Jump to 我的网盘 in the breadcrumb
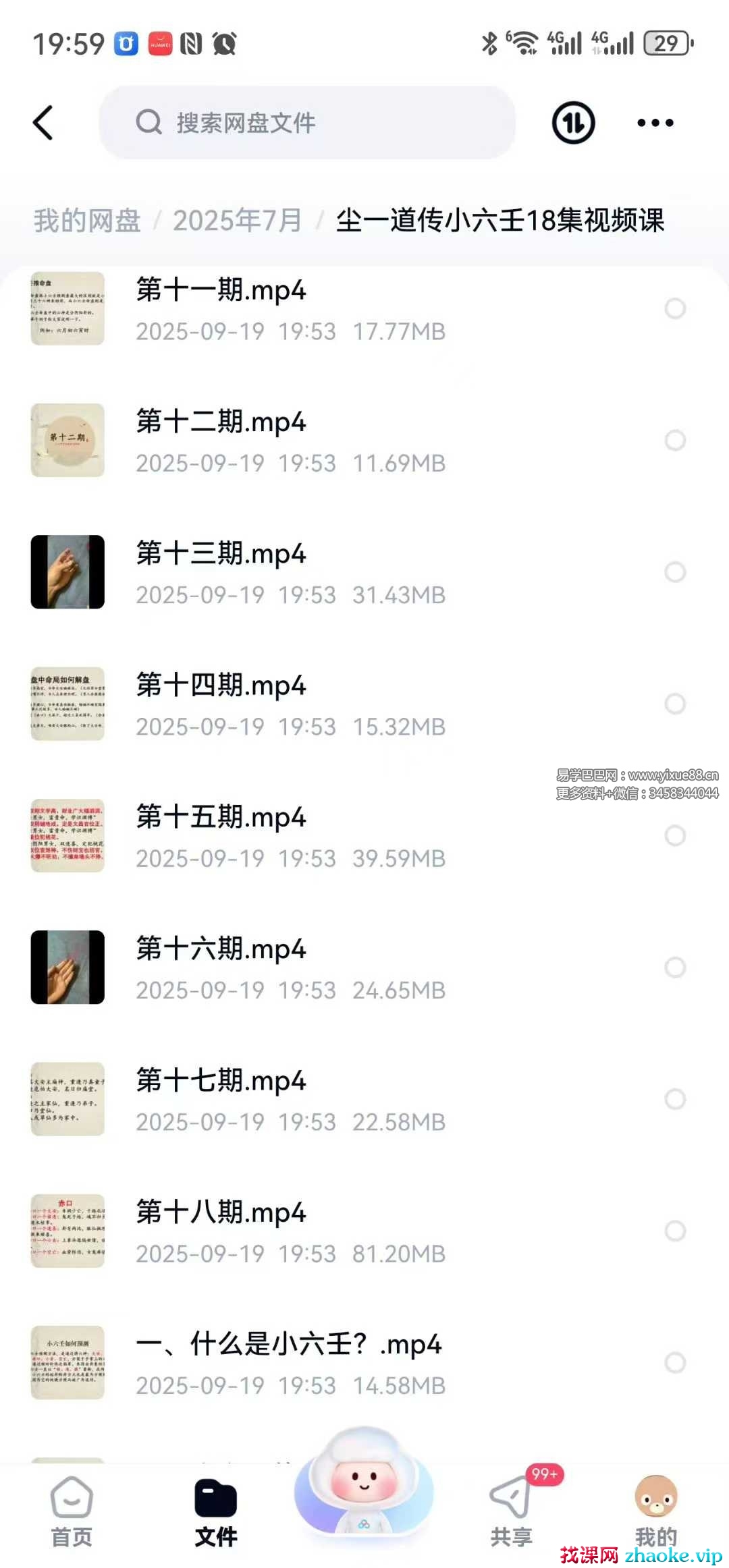Viewport: 729px width, 1568px height. point(87,221)
